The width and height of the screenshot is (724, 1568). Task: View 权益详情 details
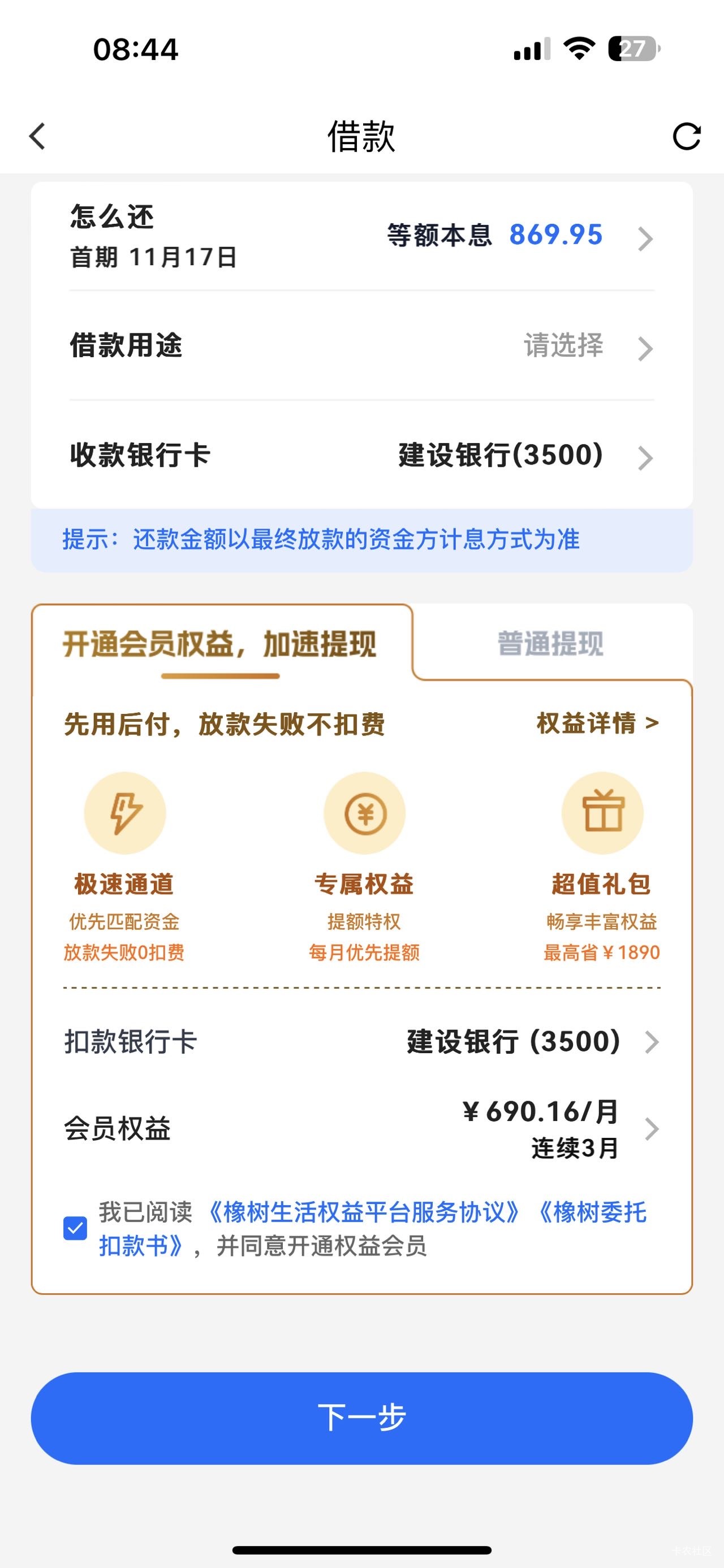click(x=597, y=723)
